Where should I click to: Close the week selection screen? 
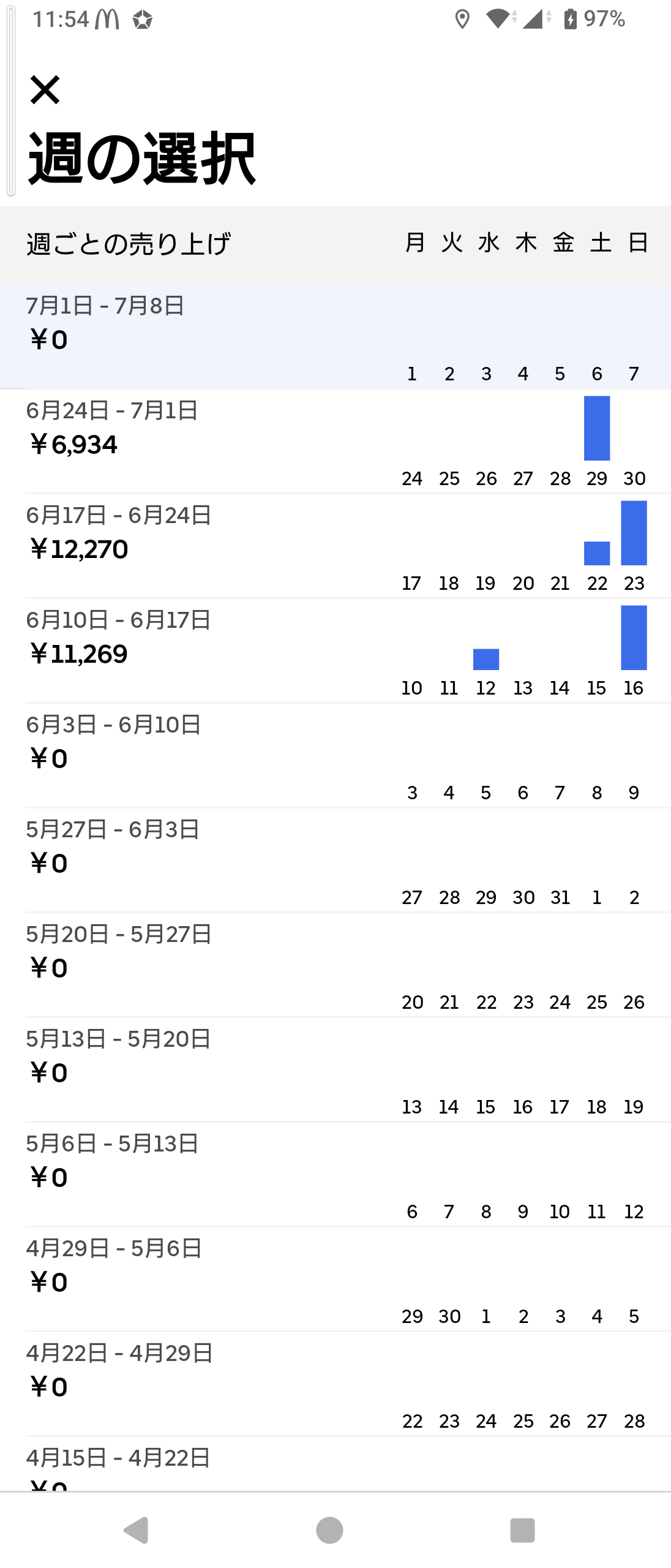point(45,90)
